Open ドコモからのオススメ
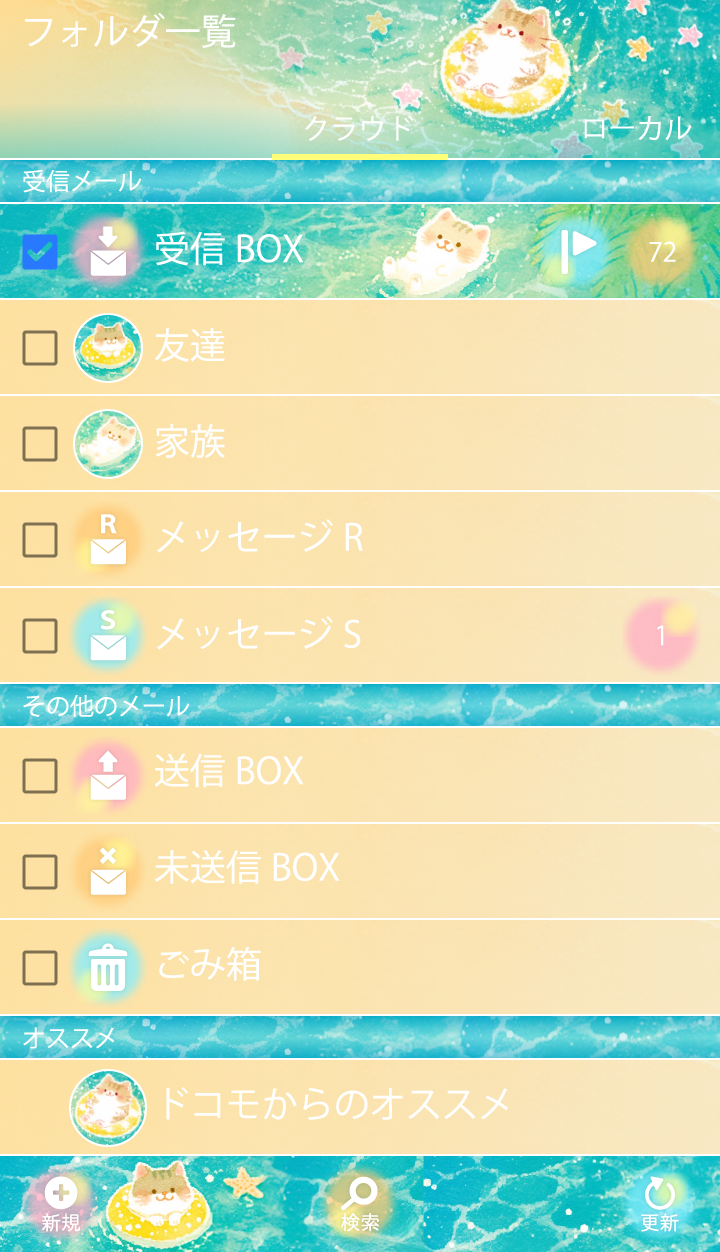720x1252 pixels. (333, 1105)
